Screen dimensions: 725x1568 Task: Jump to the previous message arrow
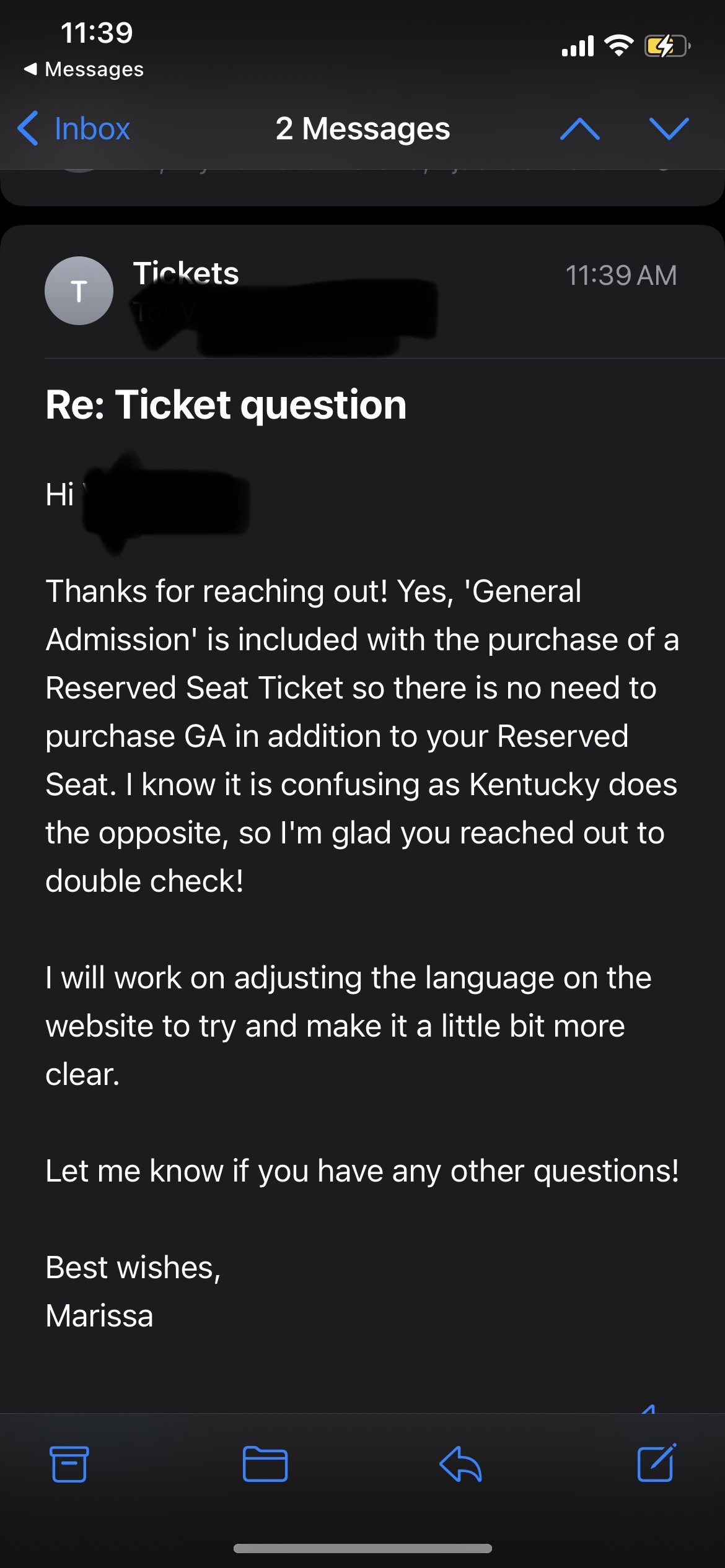[579, 129]
